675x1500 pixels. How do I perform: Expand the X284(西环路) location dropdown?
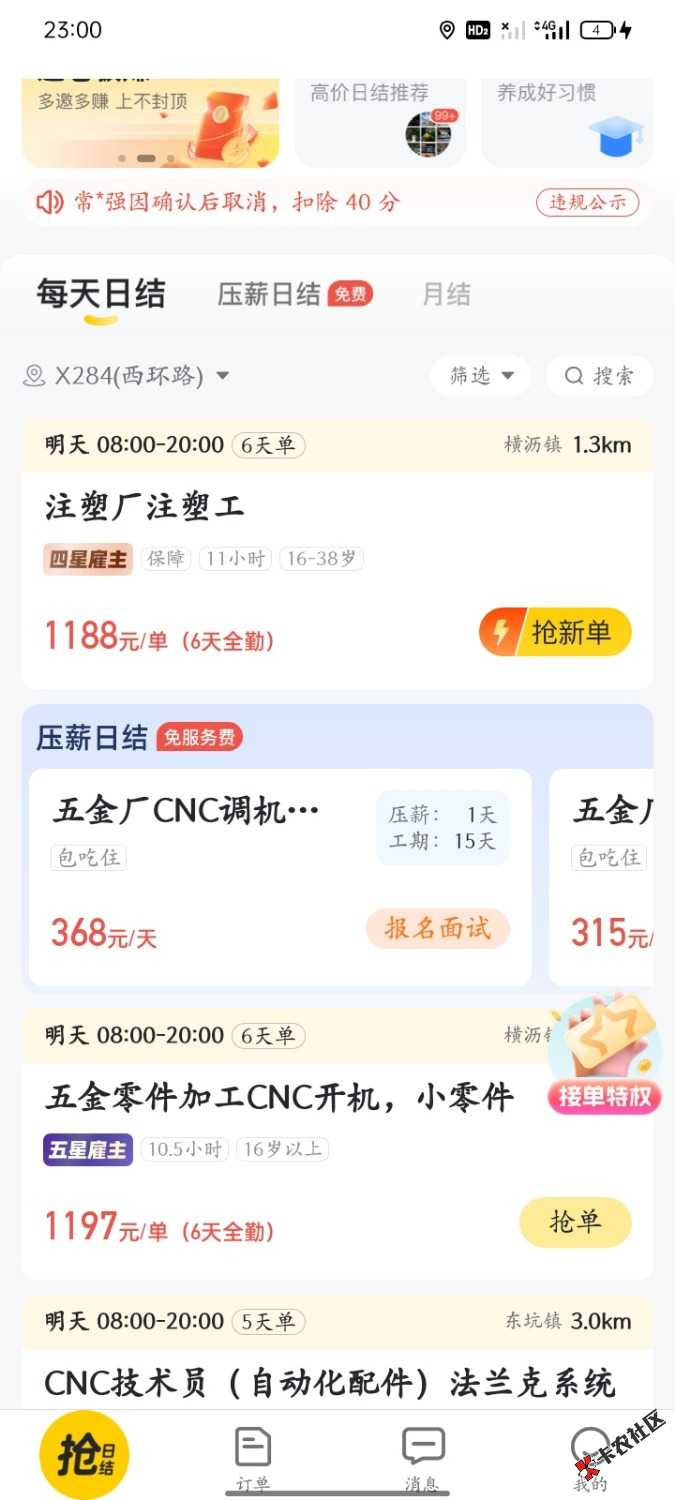click(x=127, y=376)
